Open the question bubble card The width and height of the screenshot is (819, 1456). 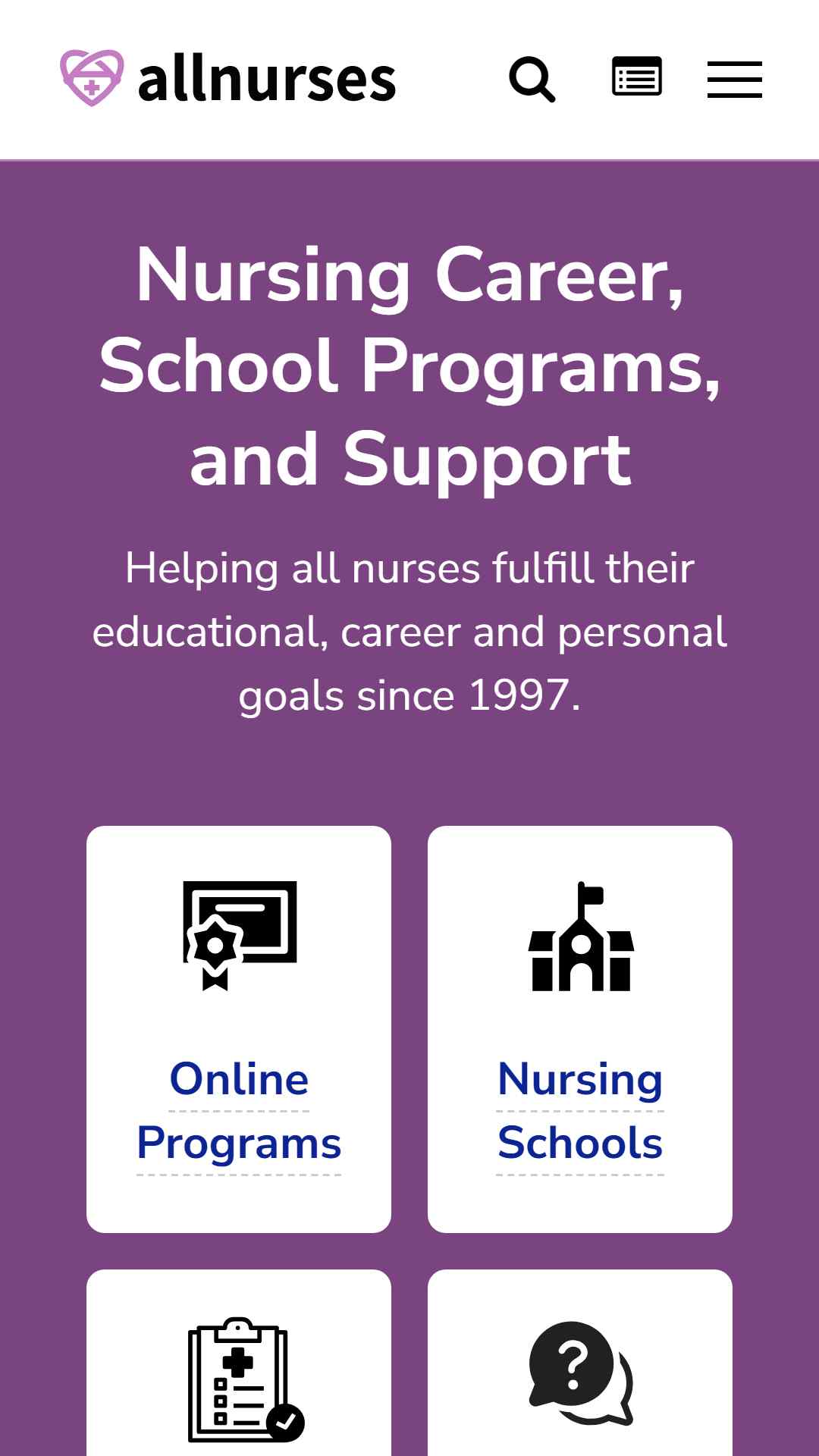580,1363
